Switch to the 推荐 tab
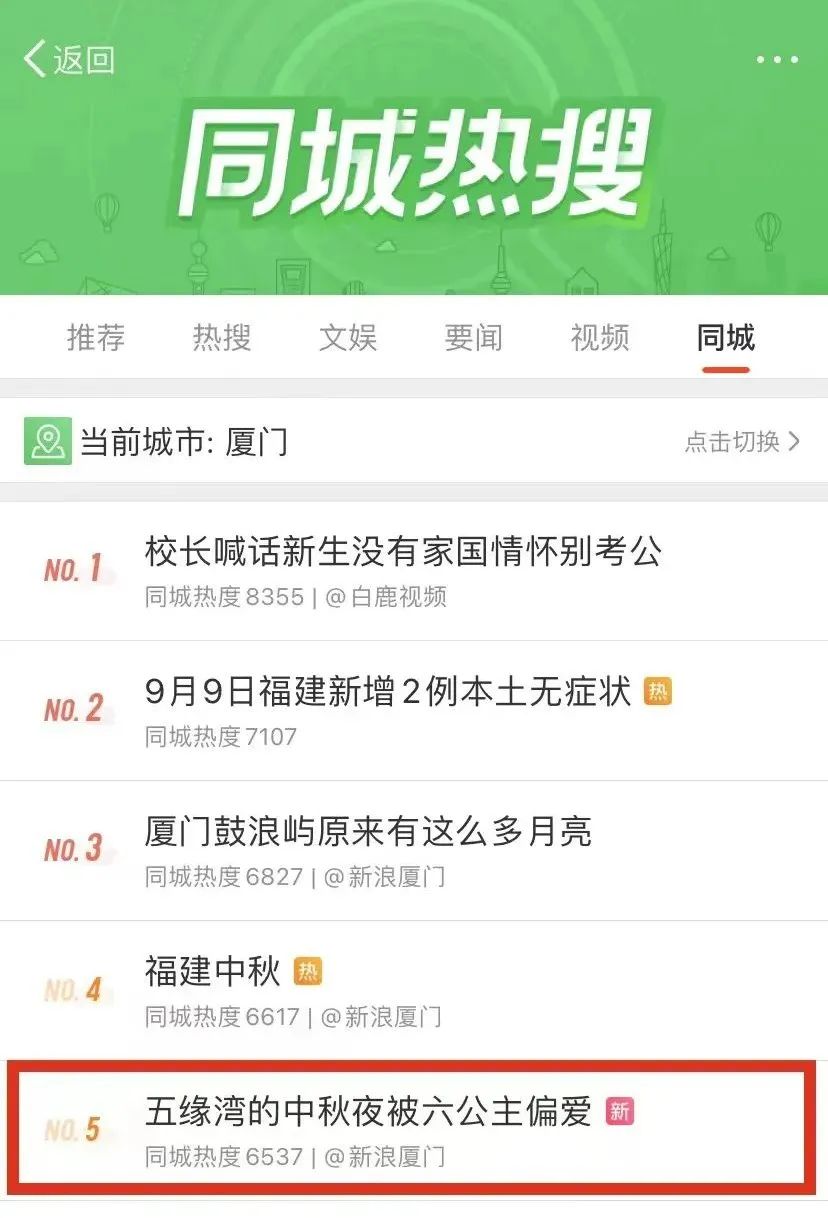The width and height of the screenshot is (828, 1218). (96, 338)
